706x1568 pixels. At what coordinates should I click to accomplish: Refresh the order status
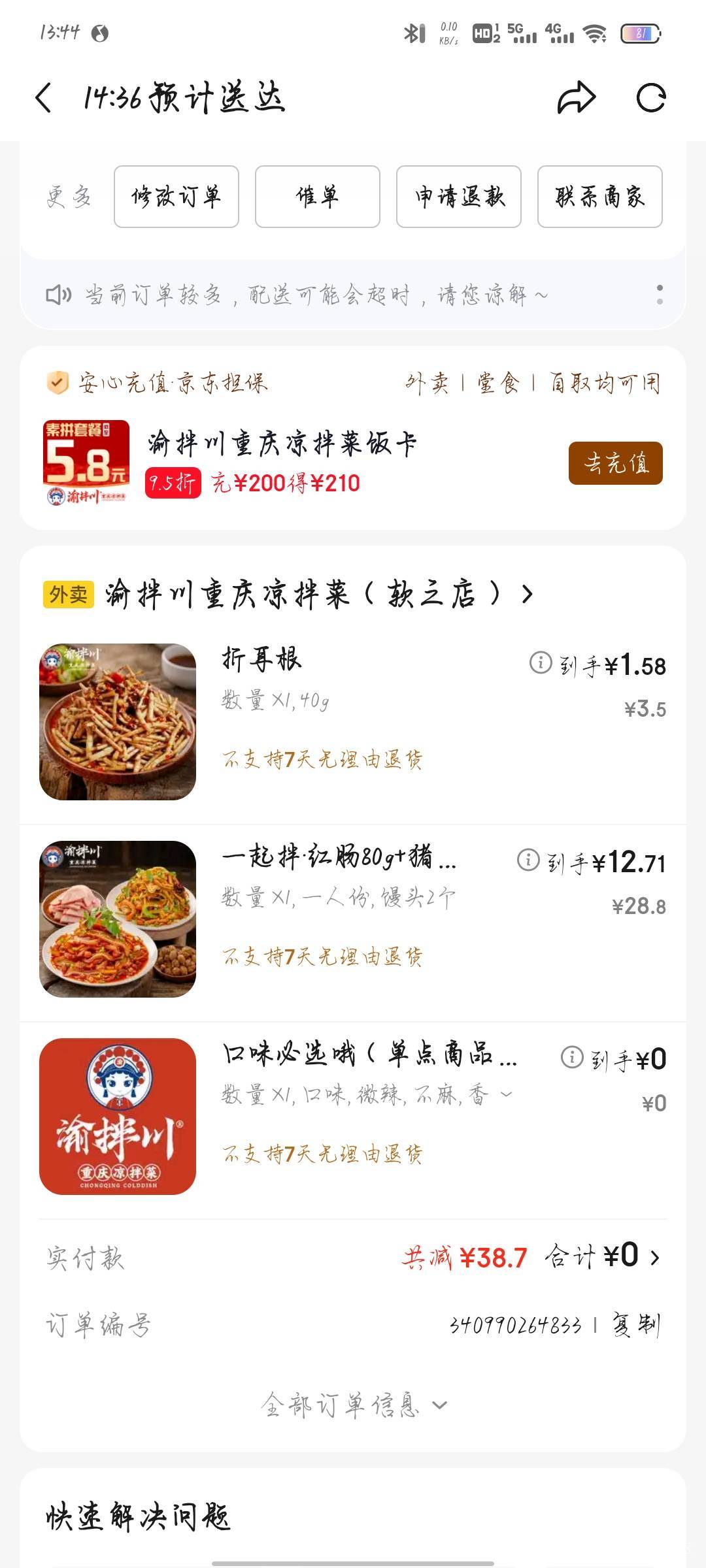pos(651,99)
